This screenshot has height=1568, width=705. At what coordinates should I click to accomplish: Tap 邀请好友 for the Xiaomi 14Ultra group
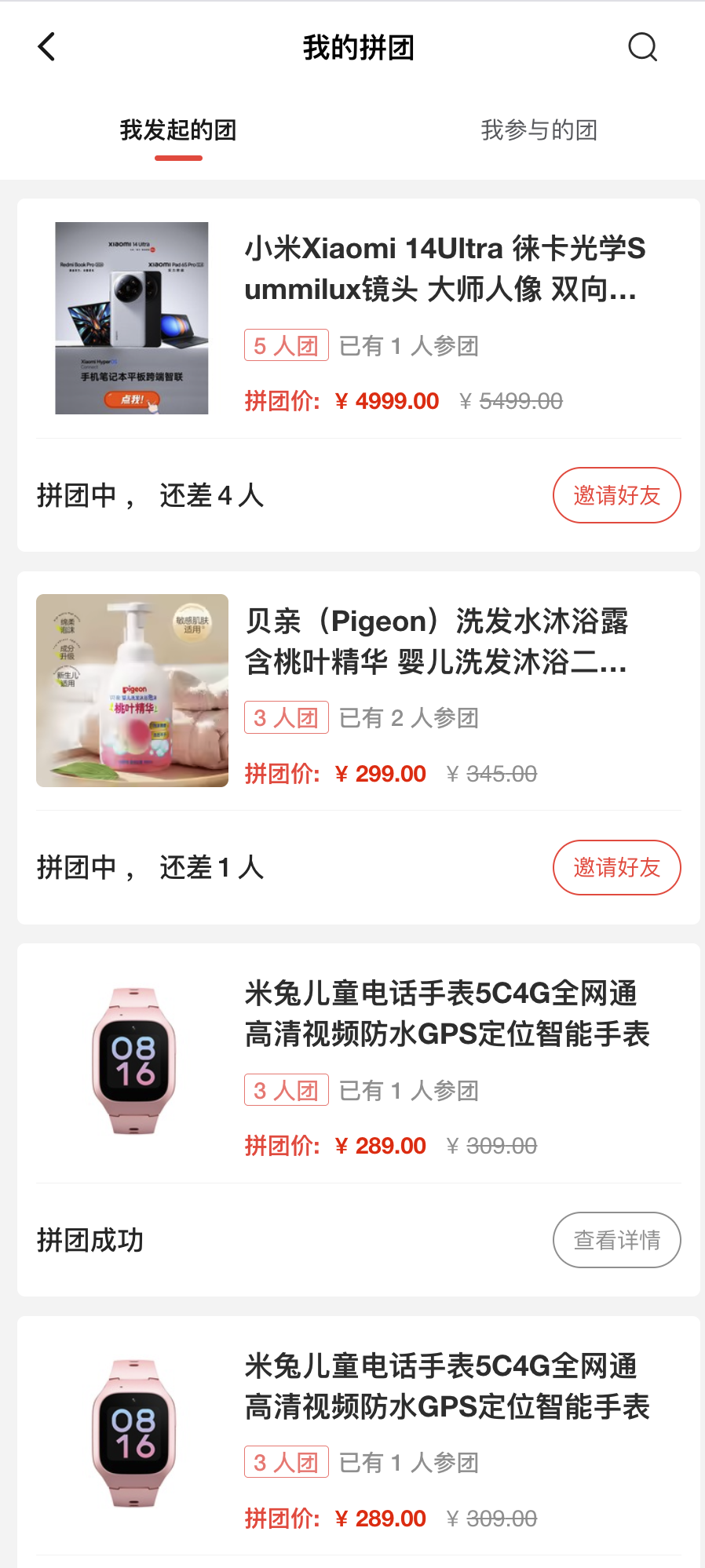(616, 495)
